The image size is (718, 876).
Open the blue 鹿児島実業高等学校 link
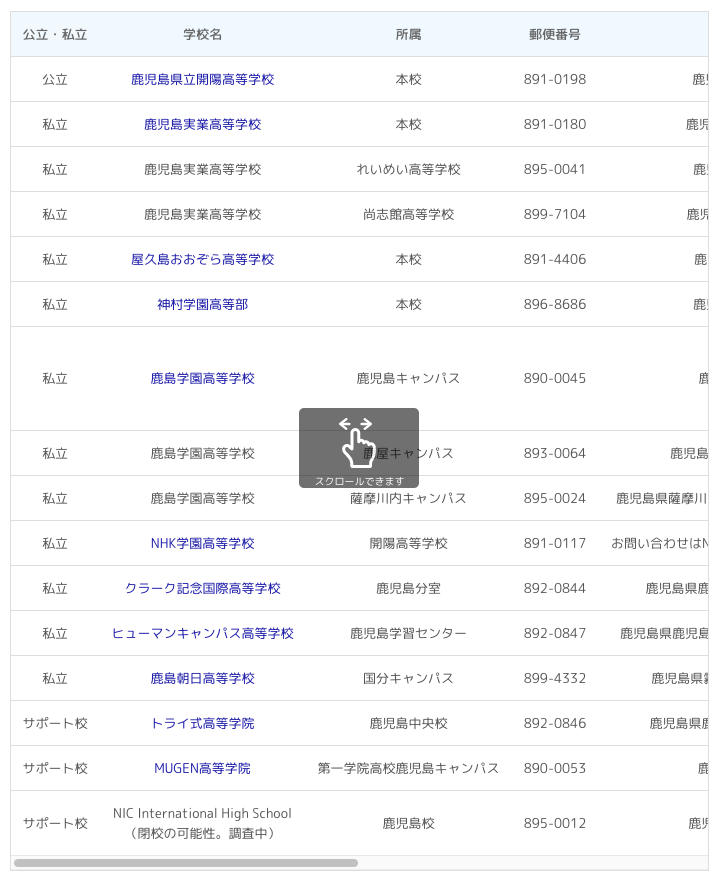click(x=202, y=124)
